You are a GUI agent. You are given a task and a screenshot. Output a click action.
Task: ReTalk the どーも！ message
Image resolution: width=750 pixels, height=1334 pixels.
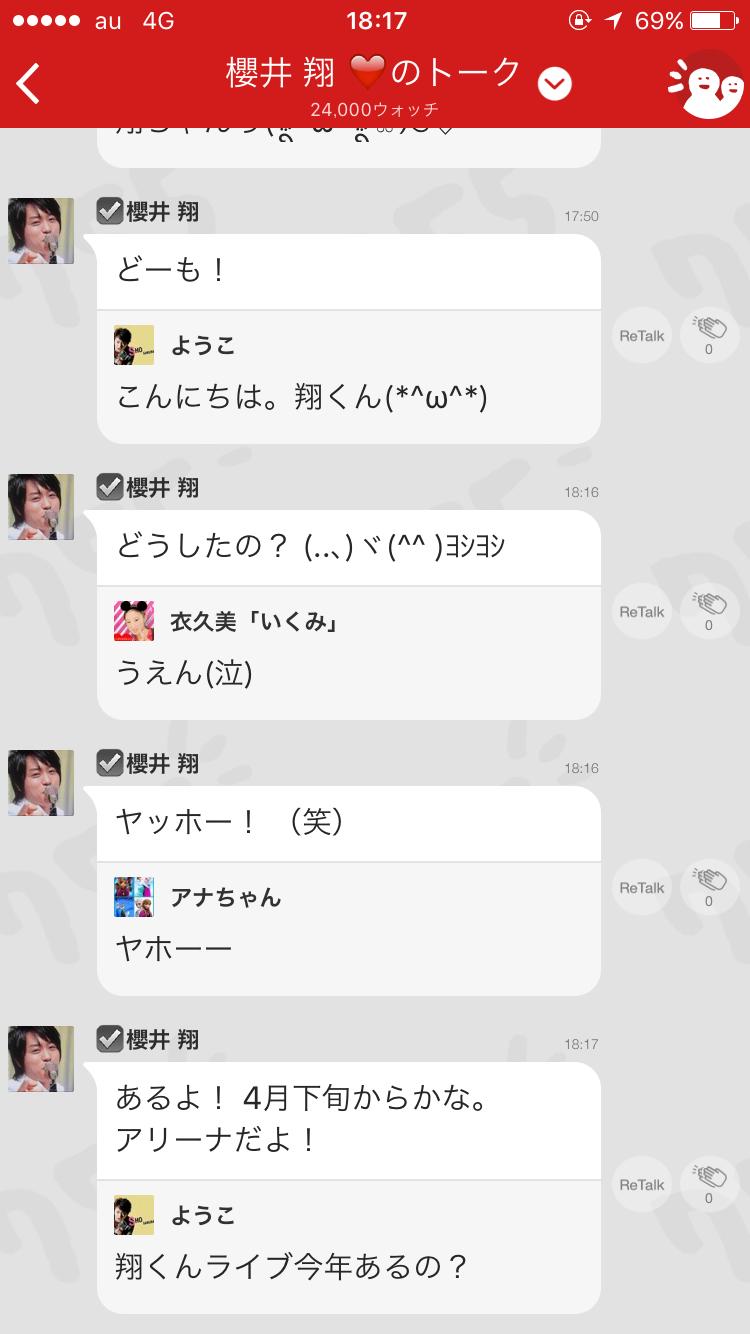pyautogui.click(x=641, y=336)
